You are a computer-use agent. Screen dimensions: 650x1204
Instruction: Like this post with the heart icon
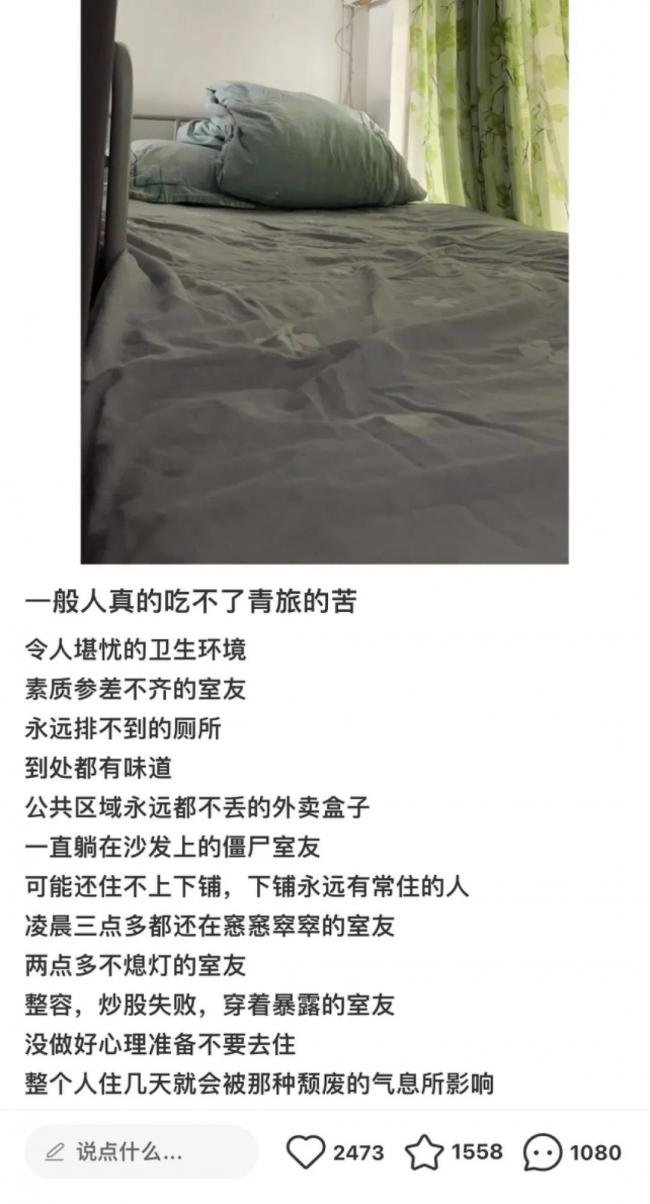(x=305, y=1152)
